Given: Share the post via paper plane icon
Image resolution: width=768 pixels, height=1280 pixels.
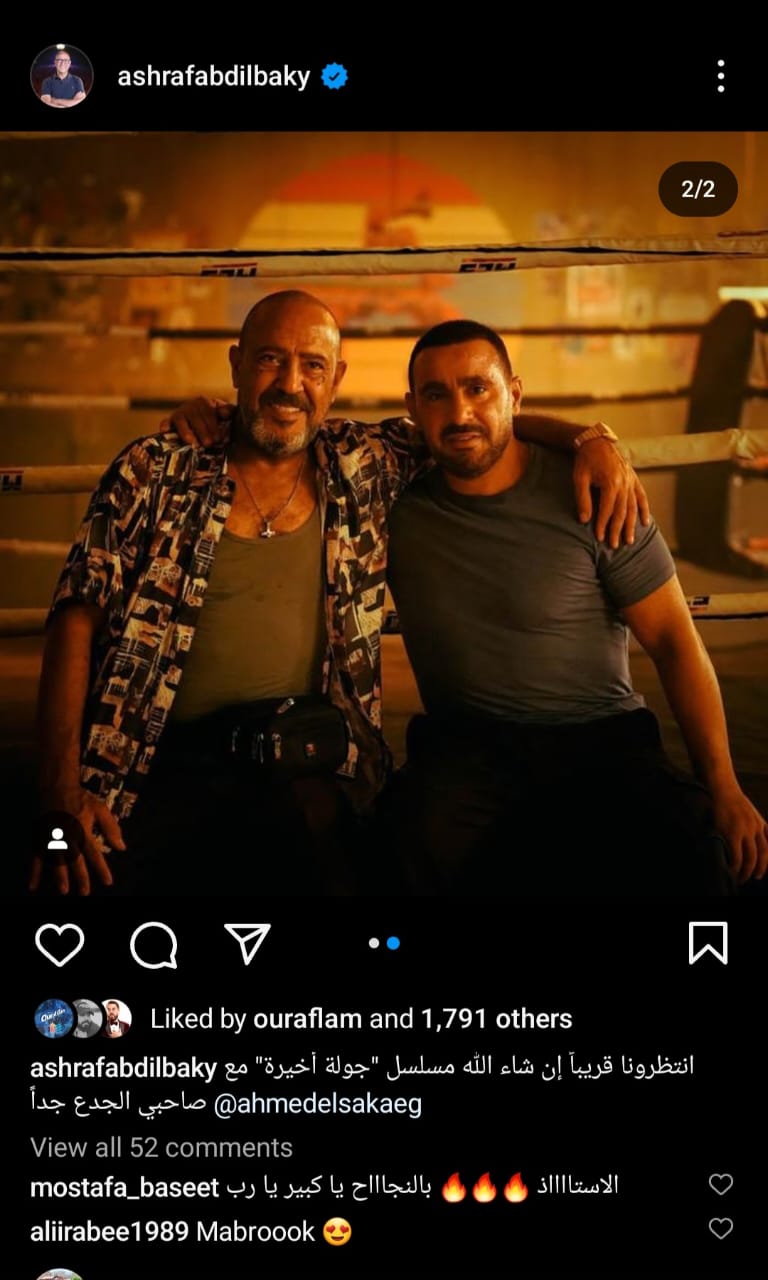Looking at the screenshot, I should (x=247, y=943).
